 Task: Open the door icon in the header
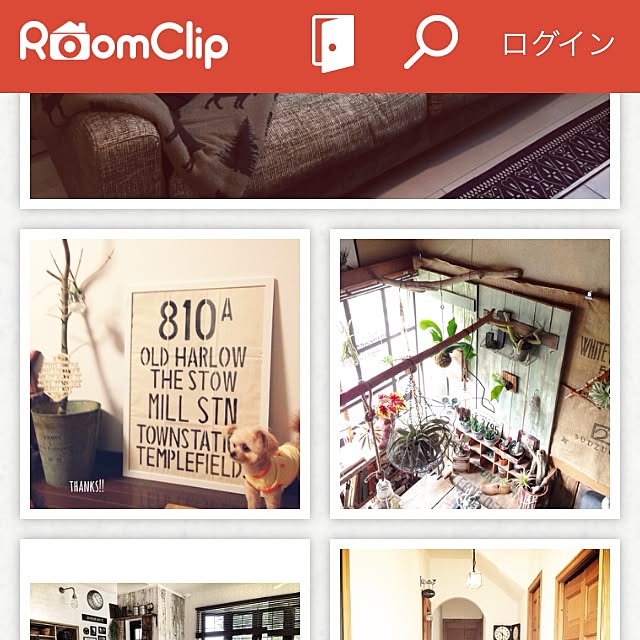[333, 43]
